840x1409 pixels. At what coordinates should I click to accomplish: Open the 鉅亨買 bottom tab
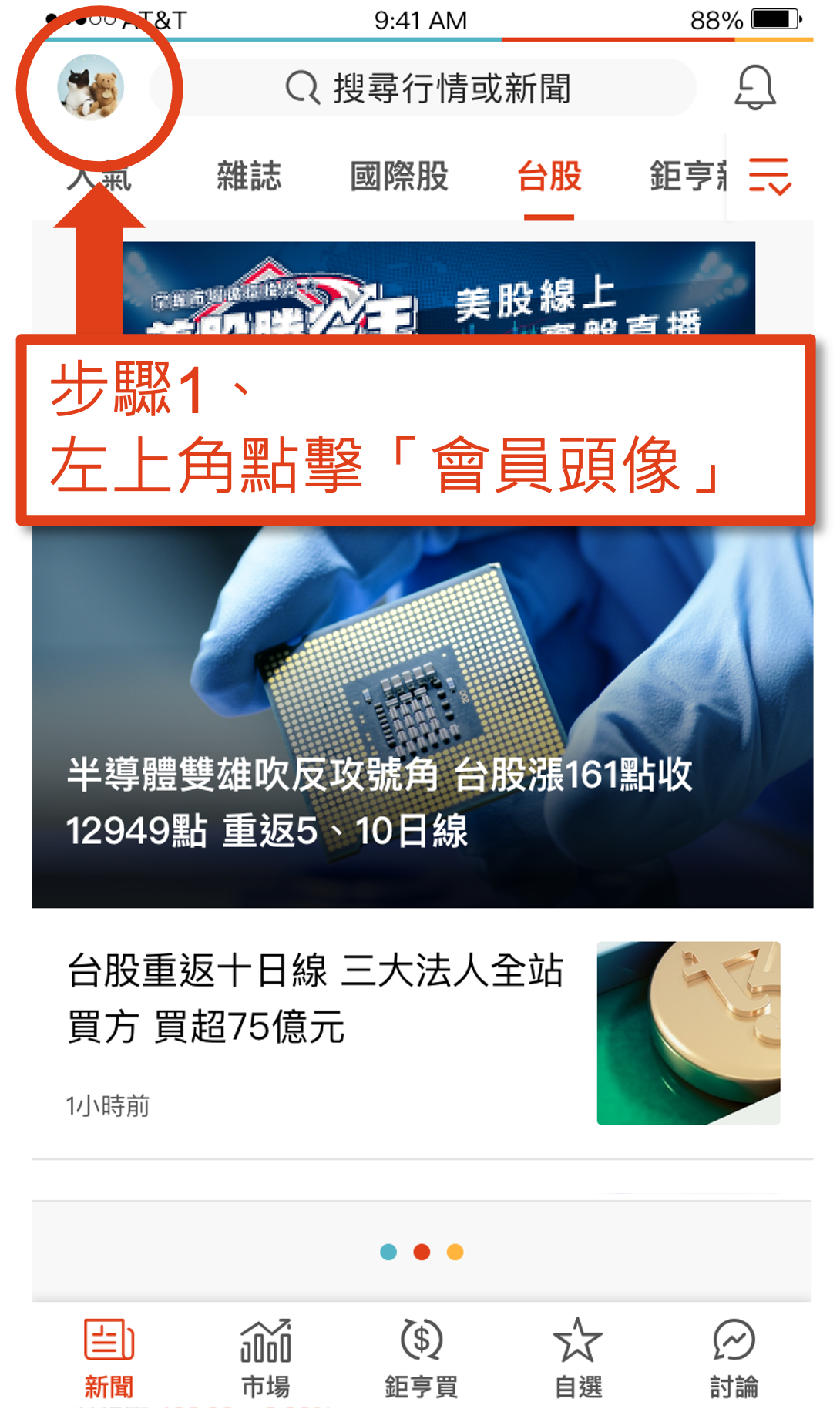(422, 1358)
